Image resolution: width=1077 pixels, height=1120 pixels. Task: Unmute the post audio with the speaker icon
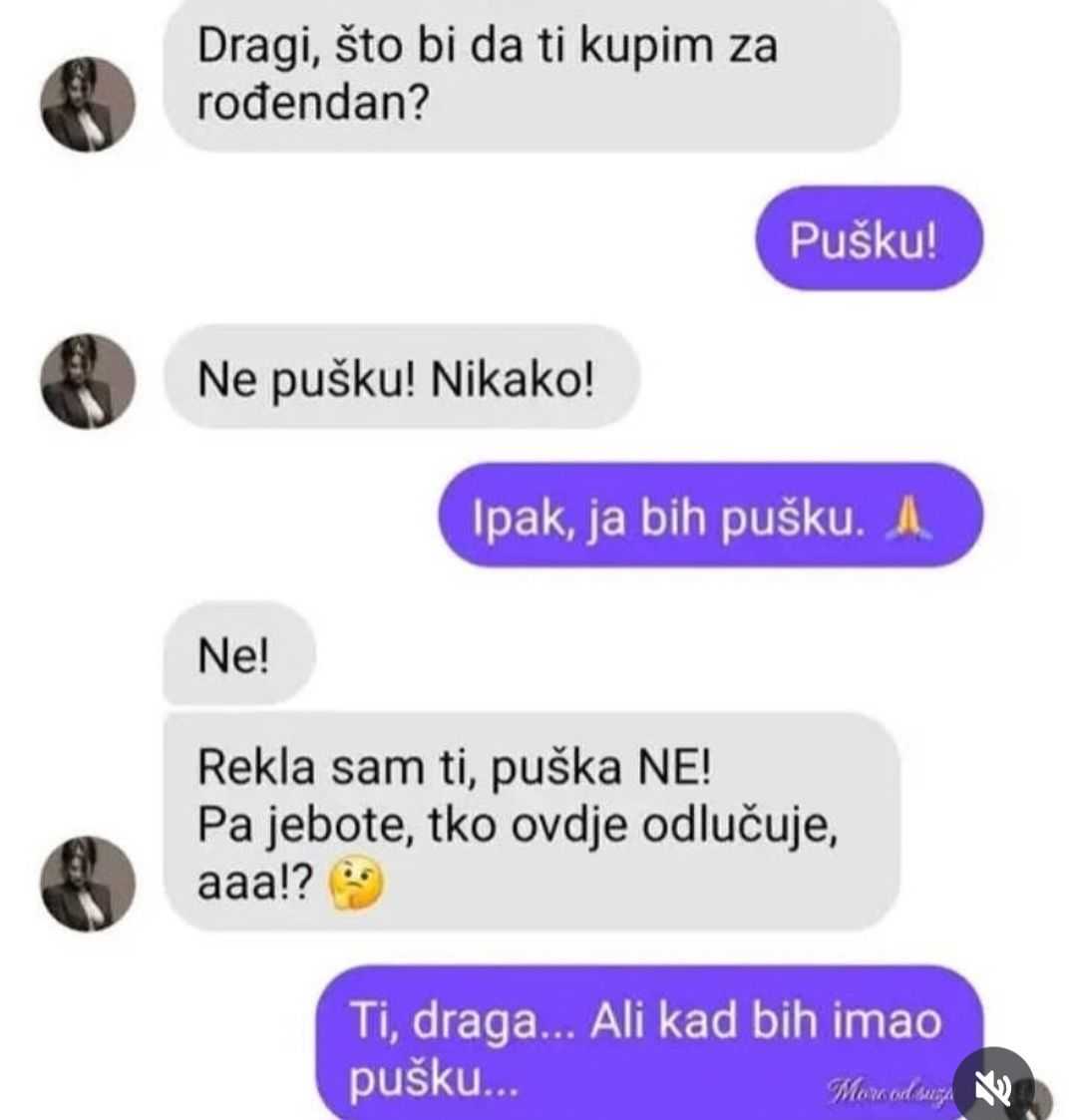pyautogui.click(x=993, y=1089)
